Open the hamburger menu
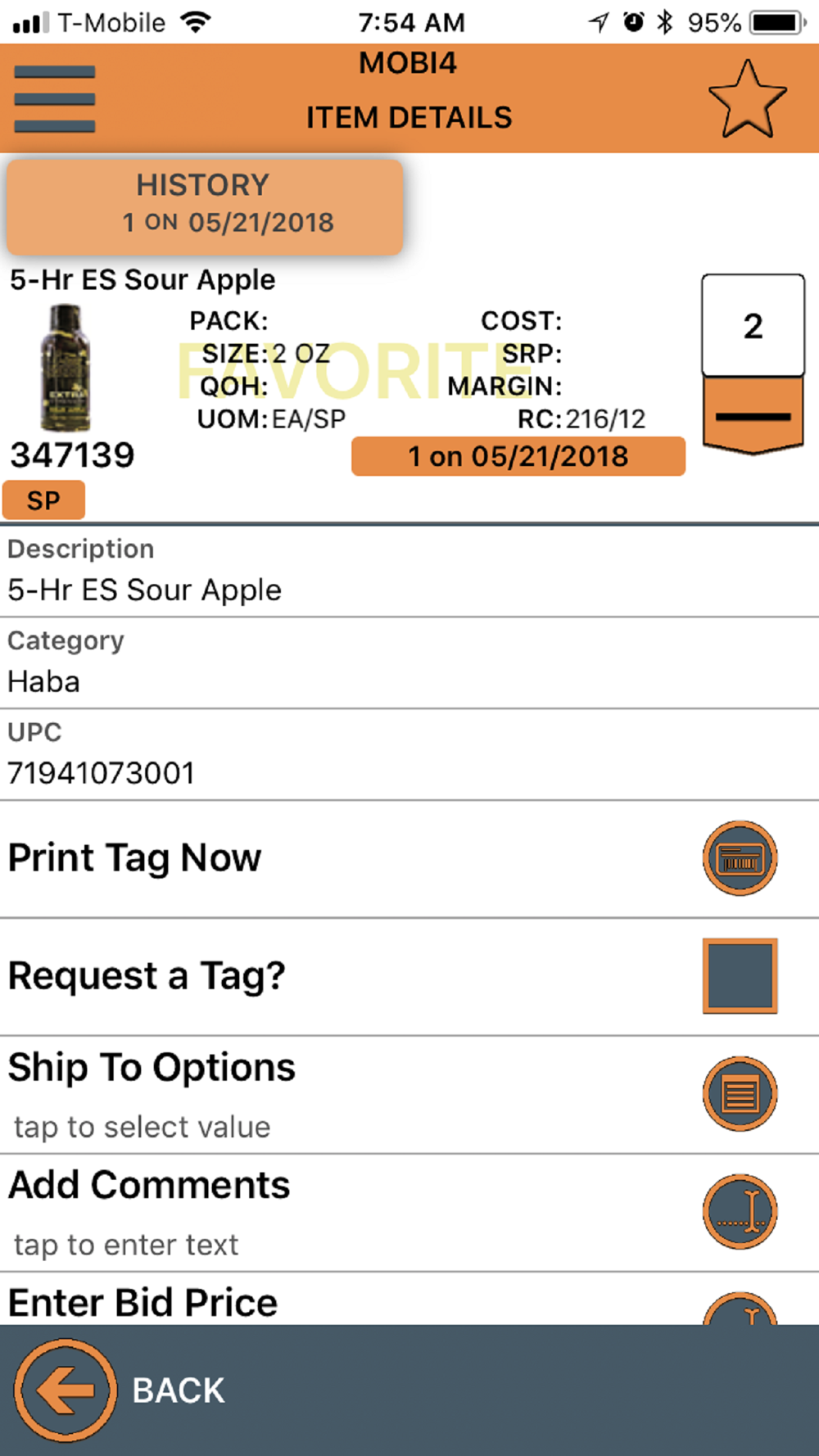819x1456 pixels. click(55, 99)
